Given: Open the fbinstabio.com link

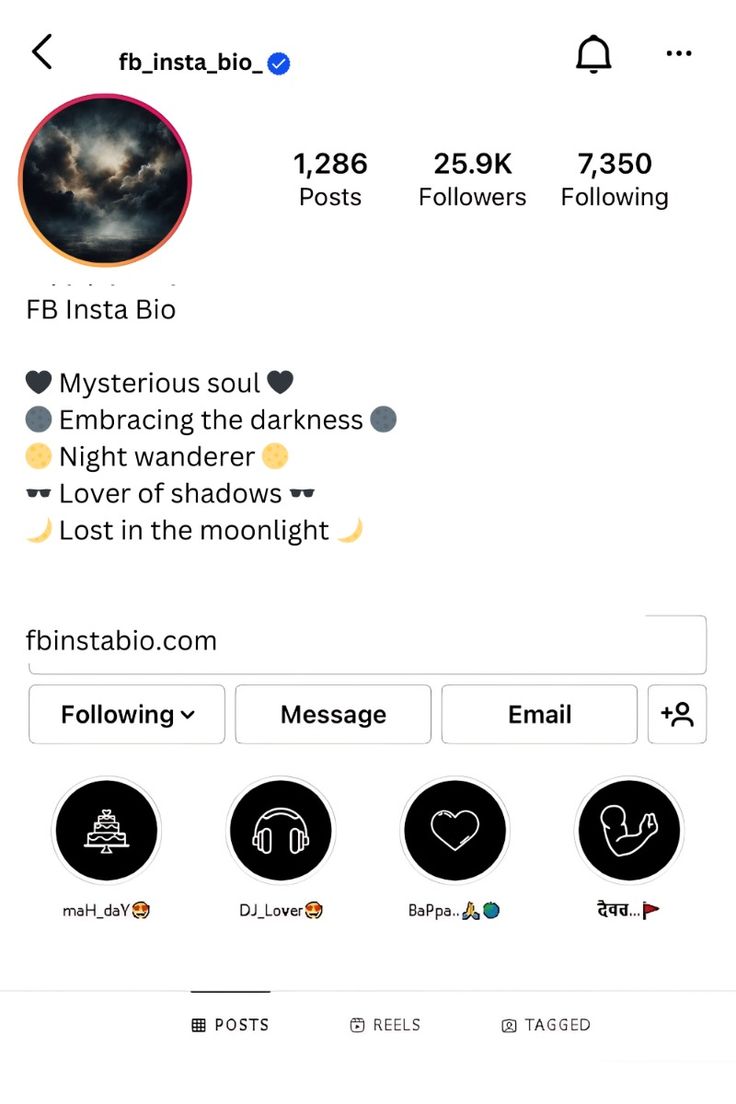Looking at the screenshot, I should click(123, 641).
